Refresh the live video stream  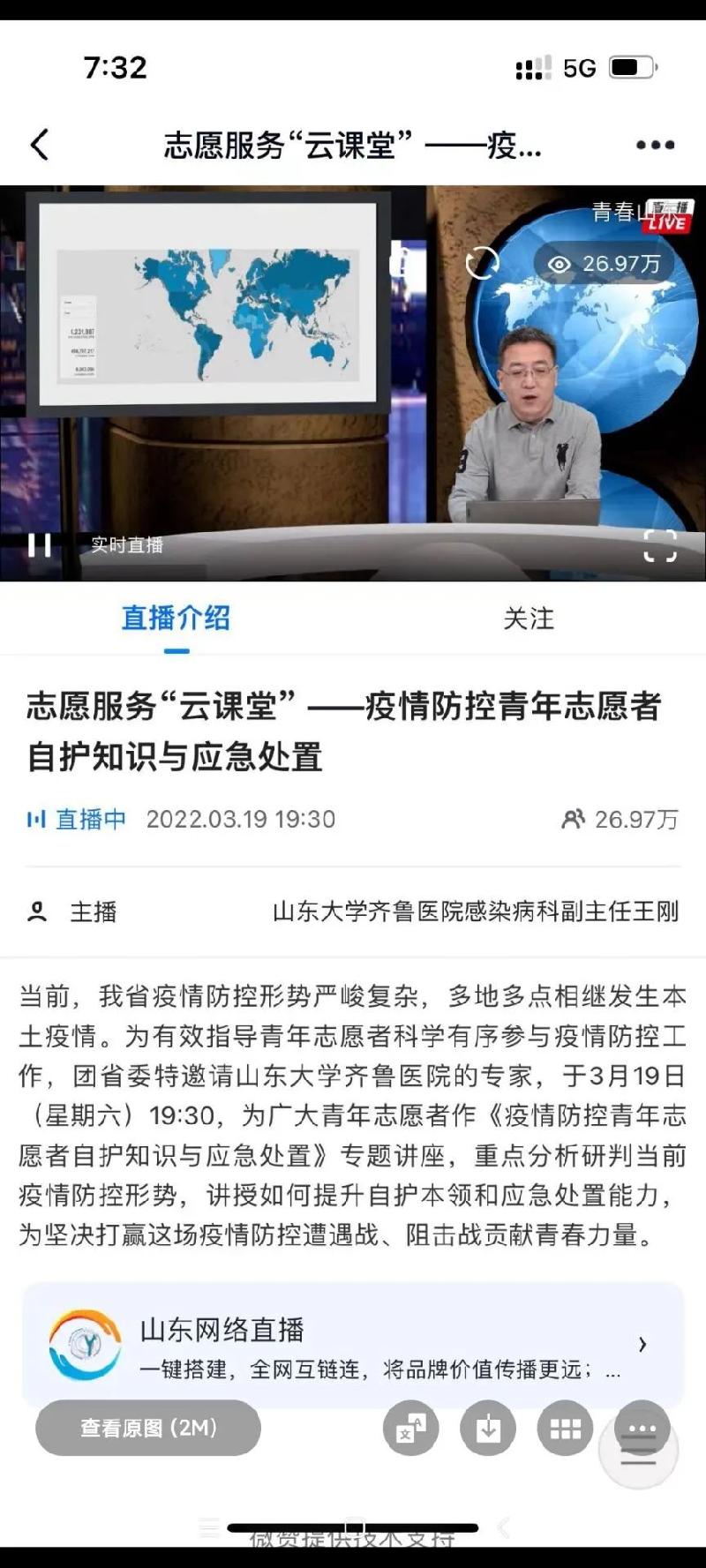pos(482,263)
